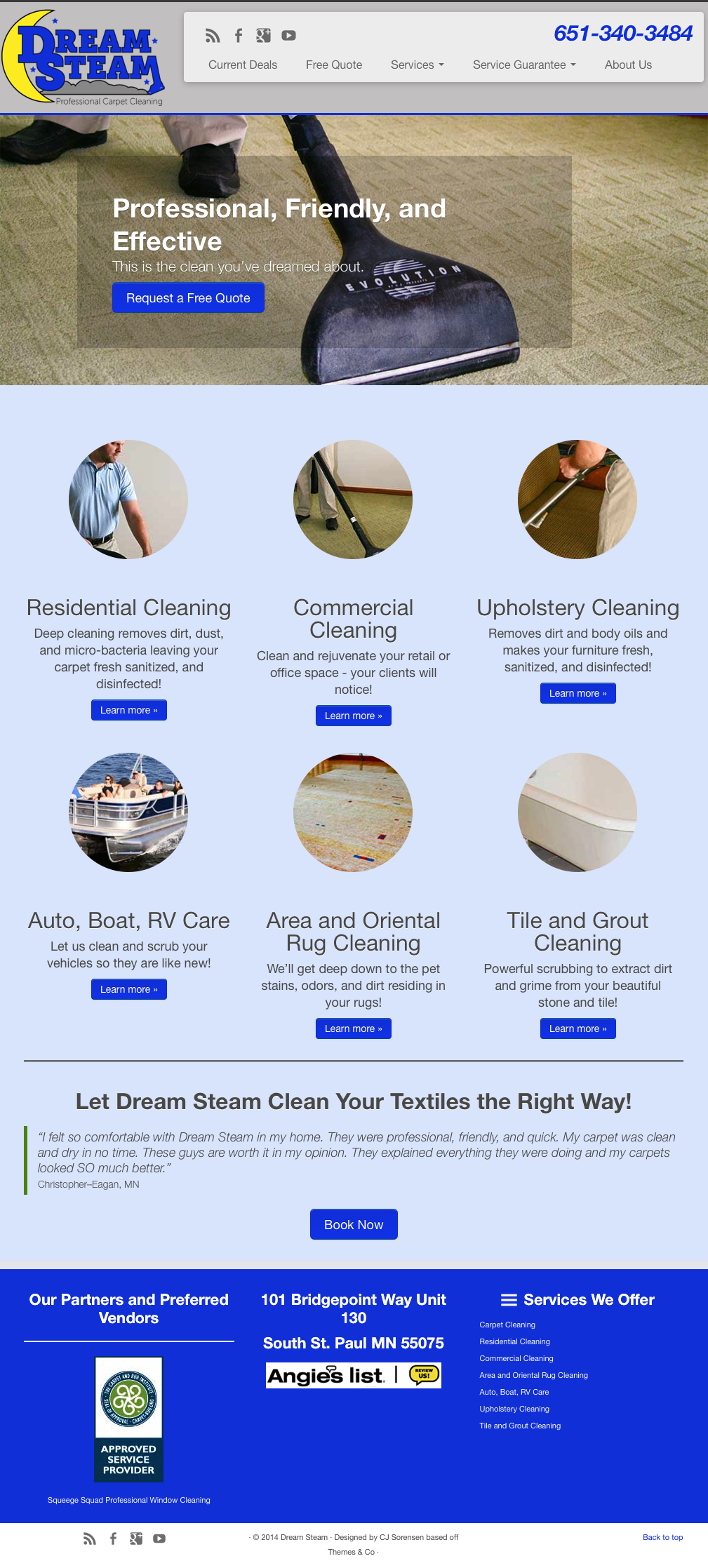708x1568 pixels.
Task: Visit the About Us page
Action: pyautogui.click(x=628, y=65)
